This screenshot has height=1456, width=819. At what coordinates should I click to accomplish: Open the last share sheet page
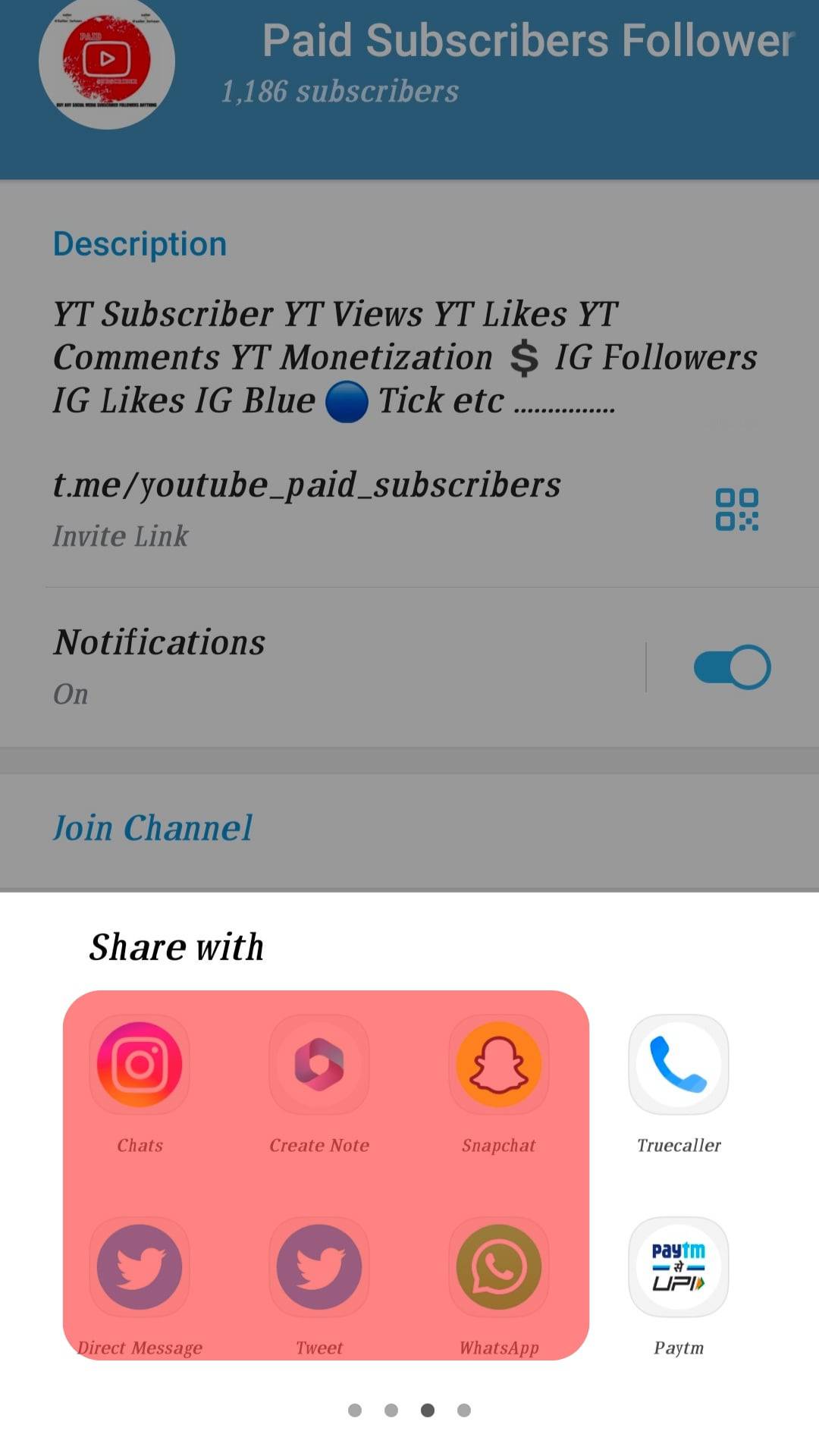tap(464, 1408)
